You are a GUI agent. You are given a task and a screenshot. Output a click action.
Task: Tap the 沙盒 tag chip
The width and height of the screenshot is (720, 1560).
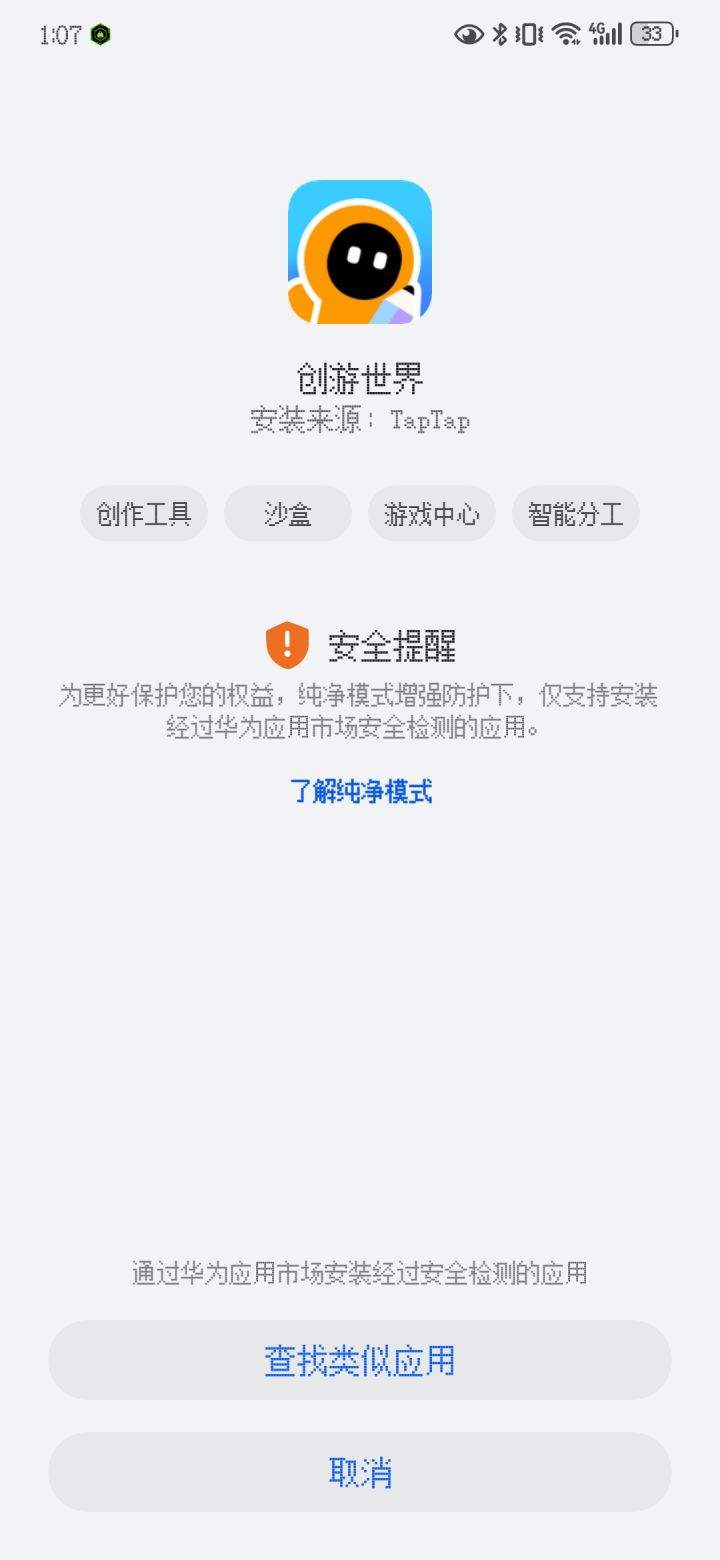(287, 513)
